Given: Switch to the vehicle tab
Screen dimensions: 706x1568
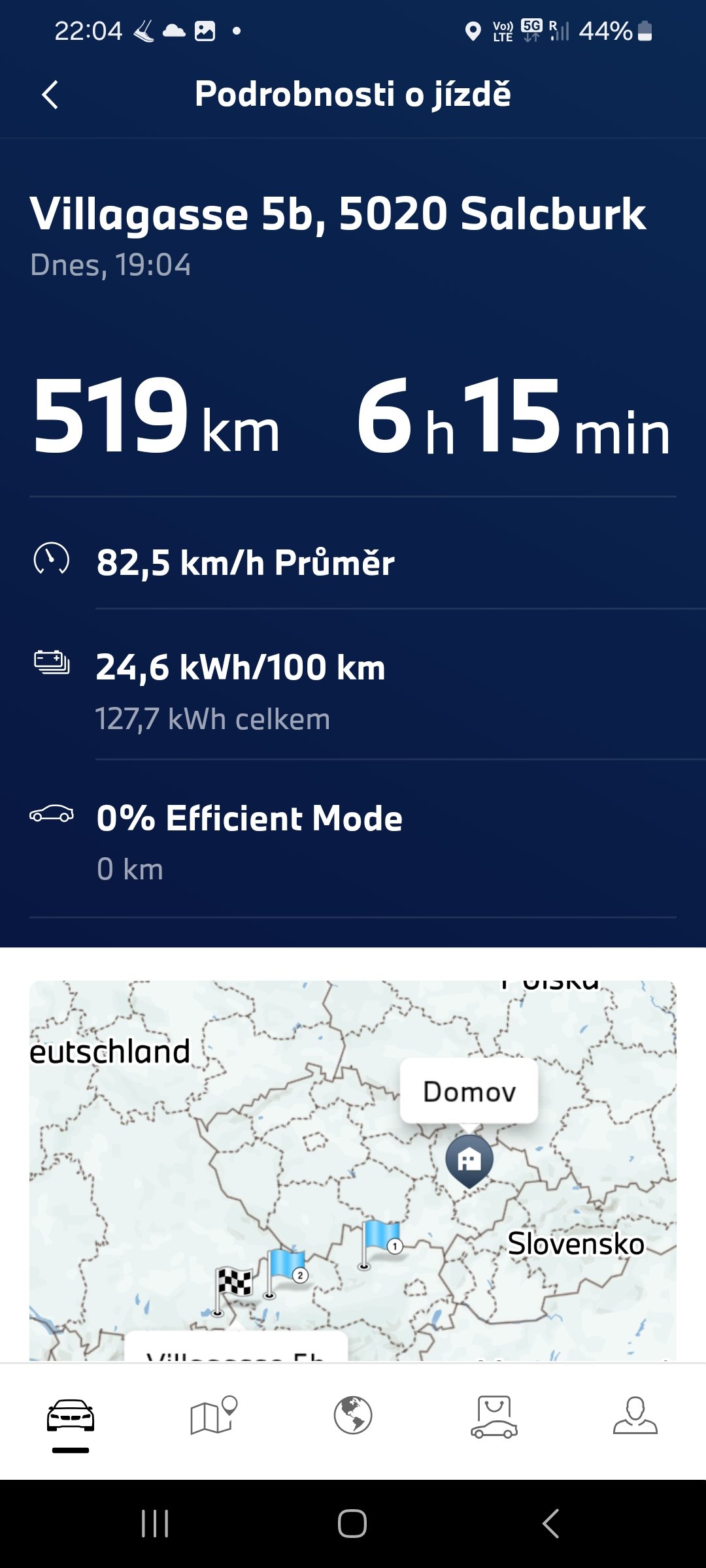Looking at the screenshot, I should pyautogui.click(x=71, y=1416).
